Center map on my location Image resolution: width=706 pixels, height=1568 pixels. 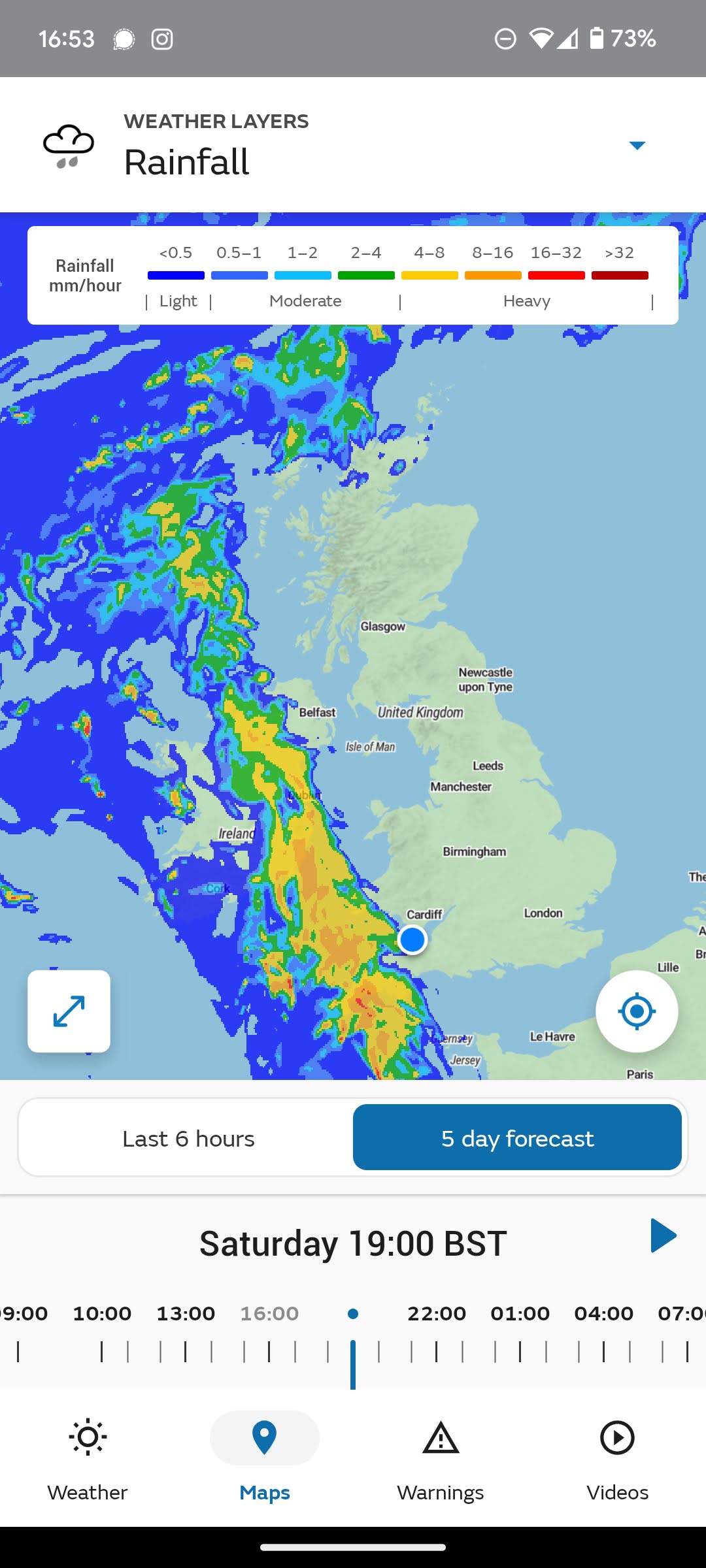click(x=636, y=1011)
